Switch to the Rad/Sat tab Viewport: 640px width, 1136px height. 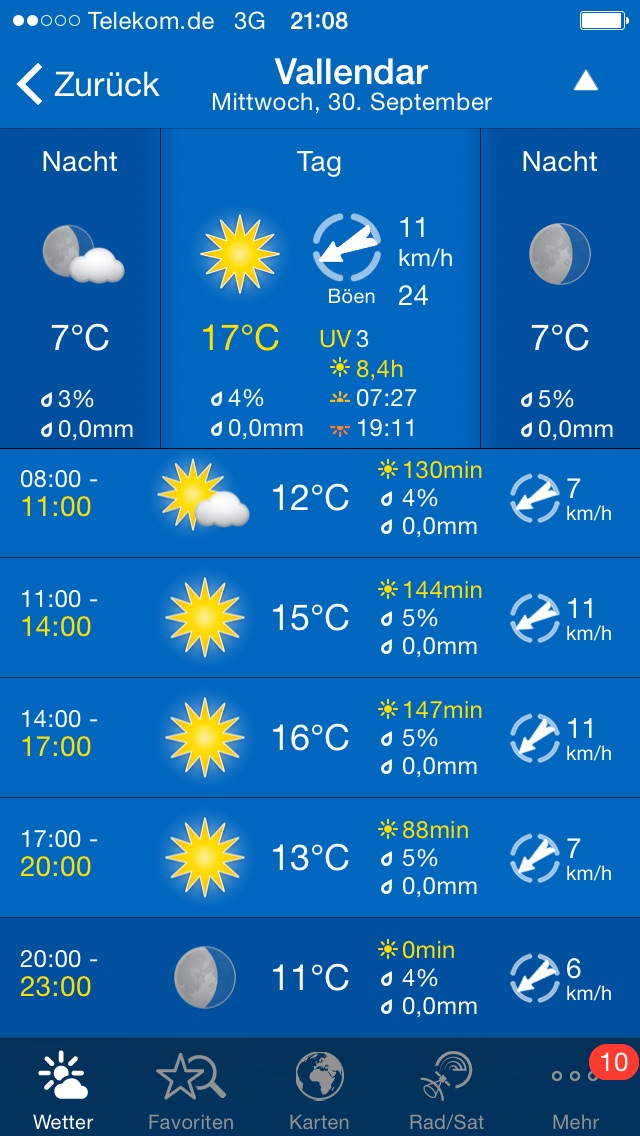click(447, 1089)
